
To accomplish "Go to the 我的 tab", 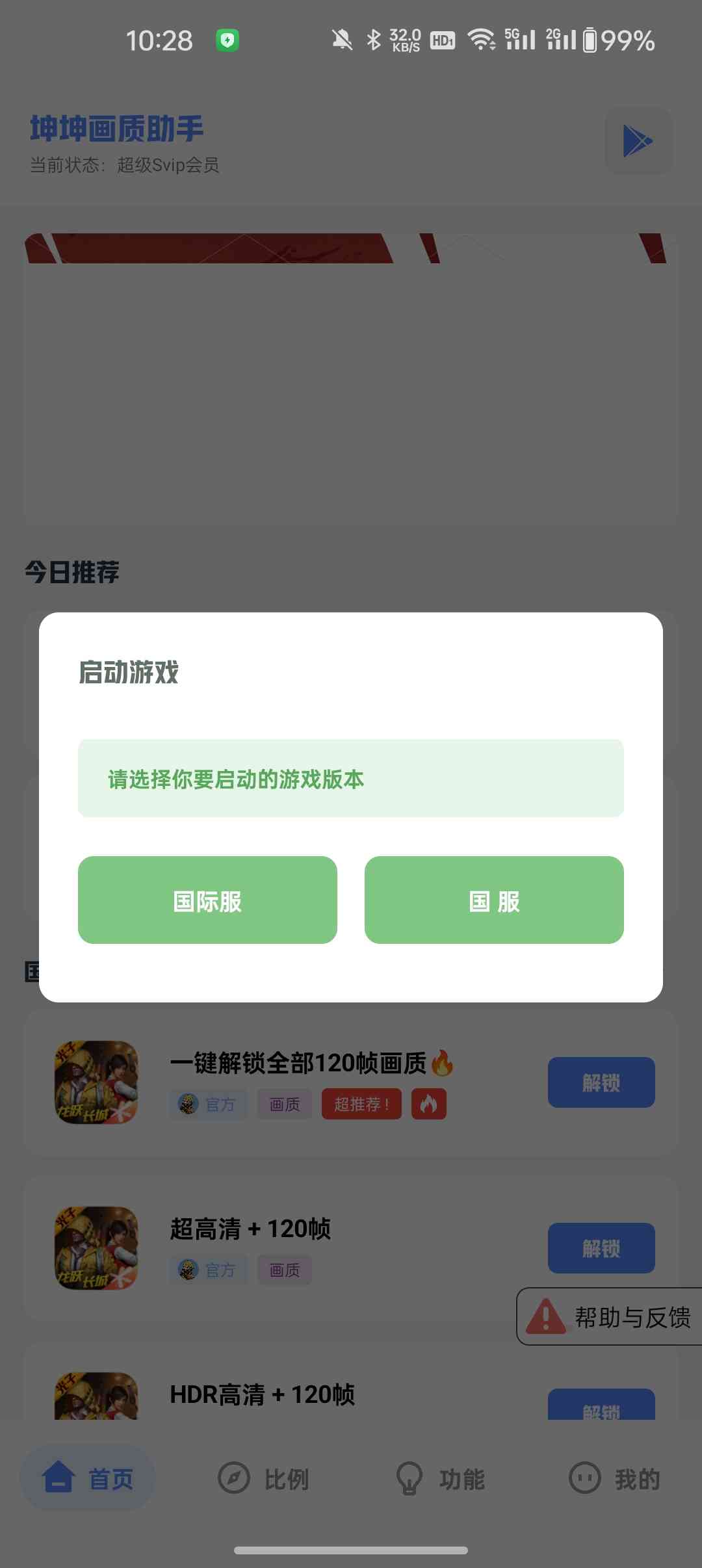I will tap(614, 1479).
